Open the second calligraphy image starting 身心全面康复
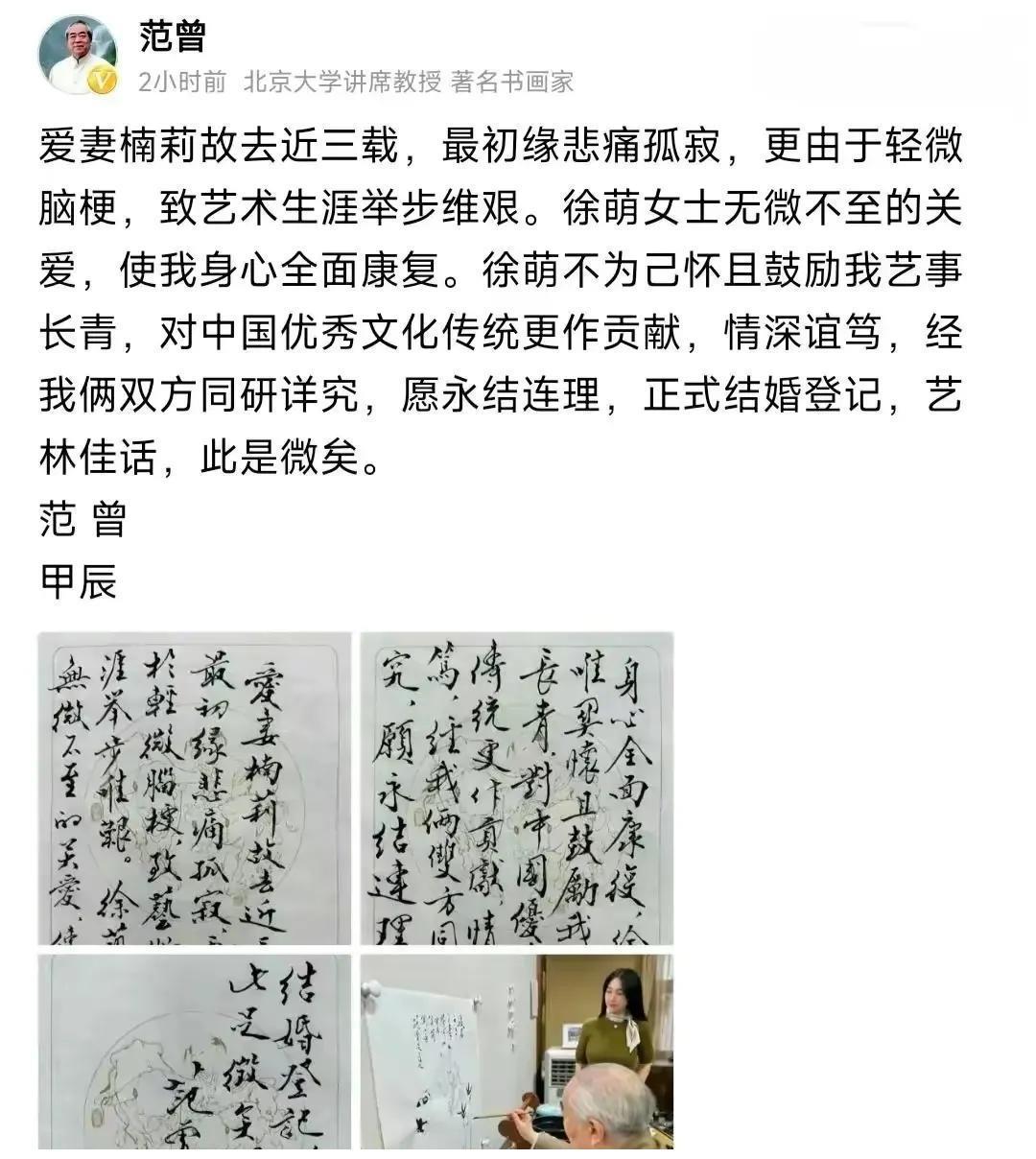The height and width of the screenshot is (1159, 1036). pos(517,788)
